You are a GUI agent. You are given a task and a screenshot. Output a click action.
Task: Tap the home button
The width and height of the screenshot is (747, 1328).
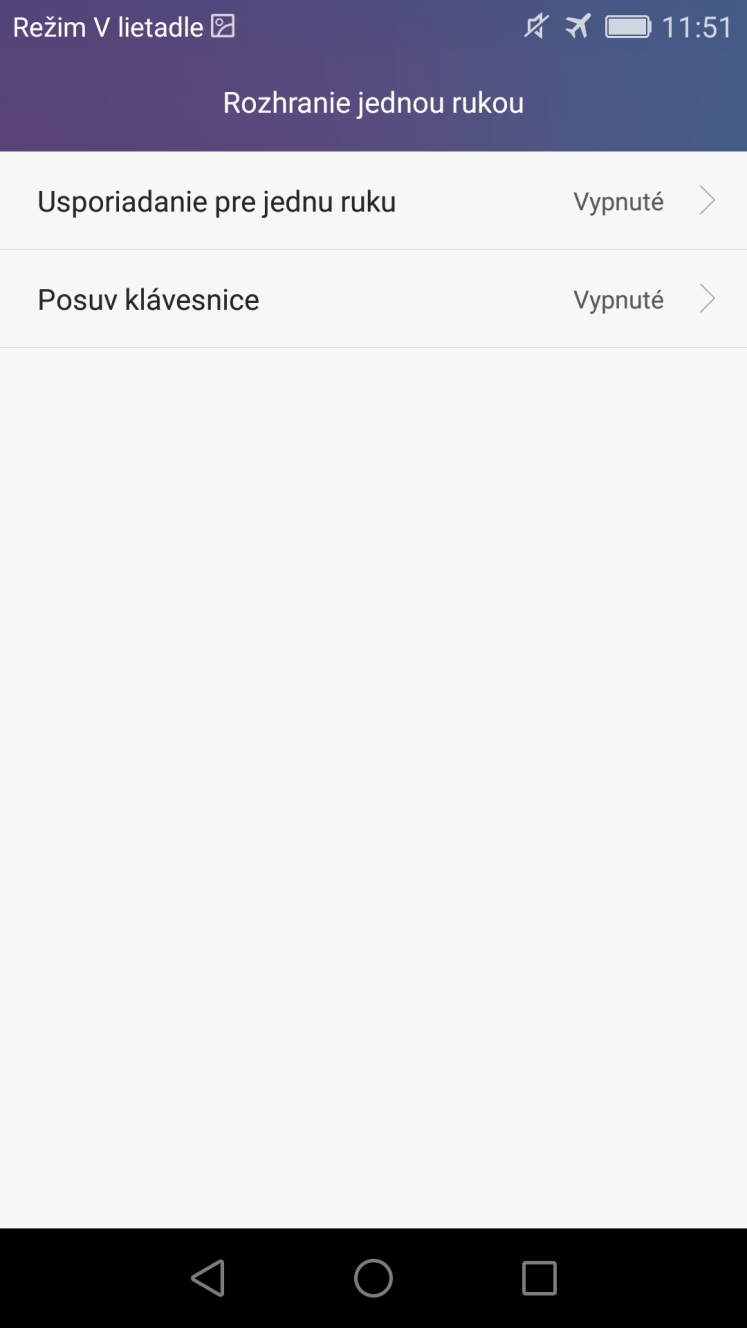click(x=373, y=1278)
